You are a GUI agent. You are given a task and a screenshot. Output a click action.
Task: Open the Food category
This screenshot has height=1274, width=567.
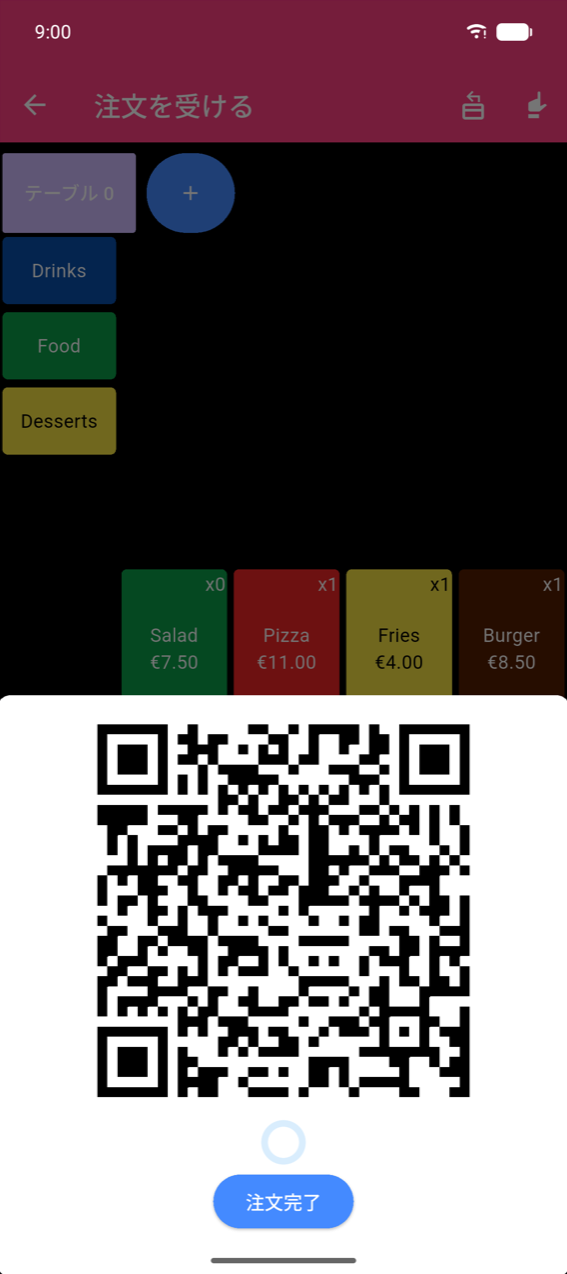point(59,346)
